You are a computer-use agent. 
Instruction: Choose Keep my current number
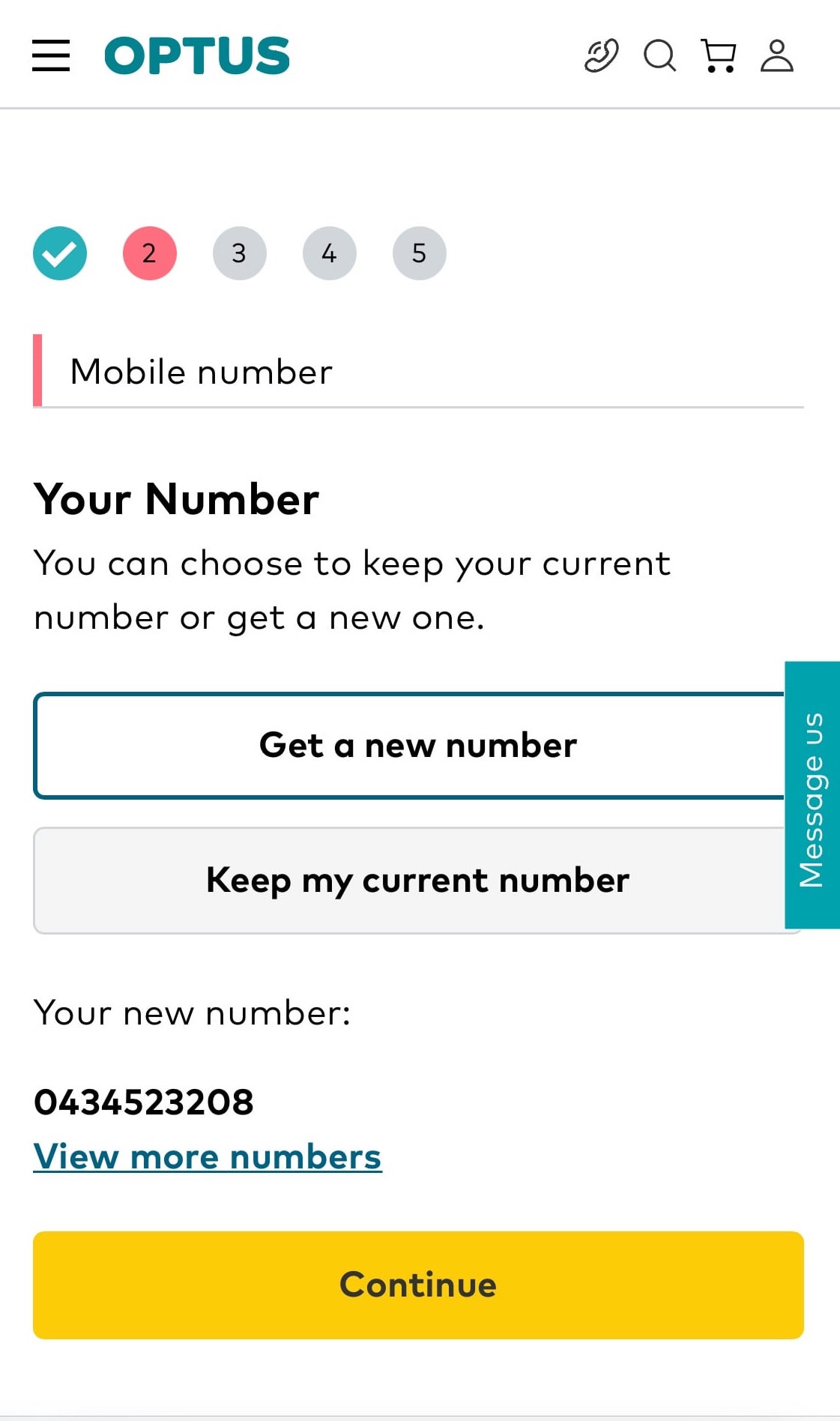click(x=417, y=881)
